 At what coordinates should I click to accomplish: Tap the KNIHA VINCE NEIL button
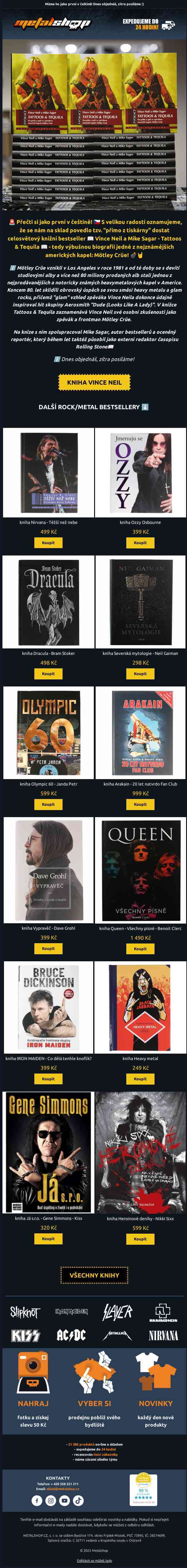coord(94,382)
